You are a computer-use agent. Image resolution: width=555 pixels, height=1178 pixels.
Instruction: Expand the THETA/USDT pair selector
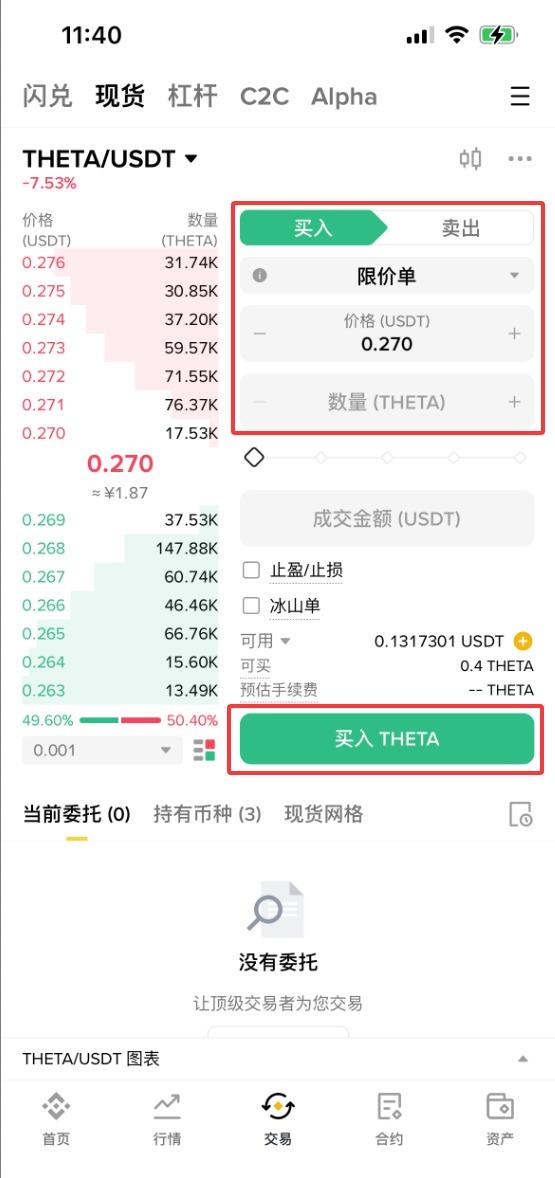(x=110, y=159)
